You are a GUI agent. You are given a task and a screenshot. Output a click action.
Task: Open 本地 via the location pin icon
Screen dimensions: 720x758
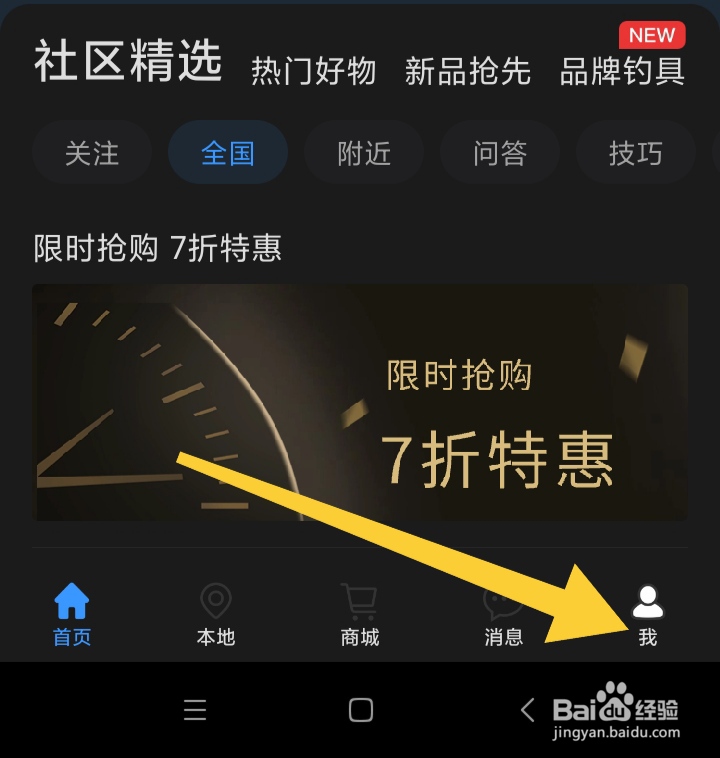[x=214, y=598]
